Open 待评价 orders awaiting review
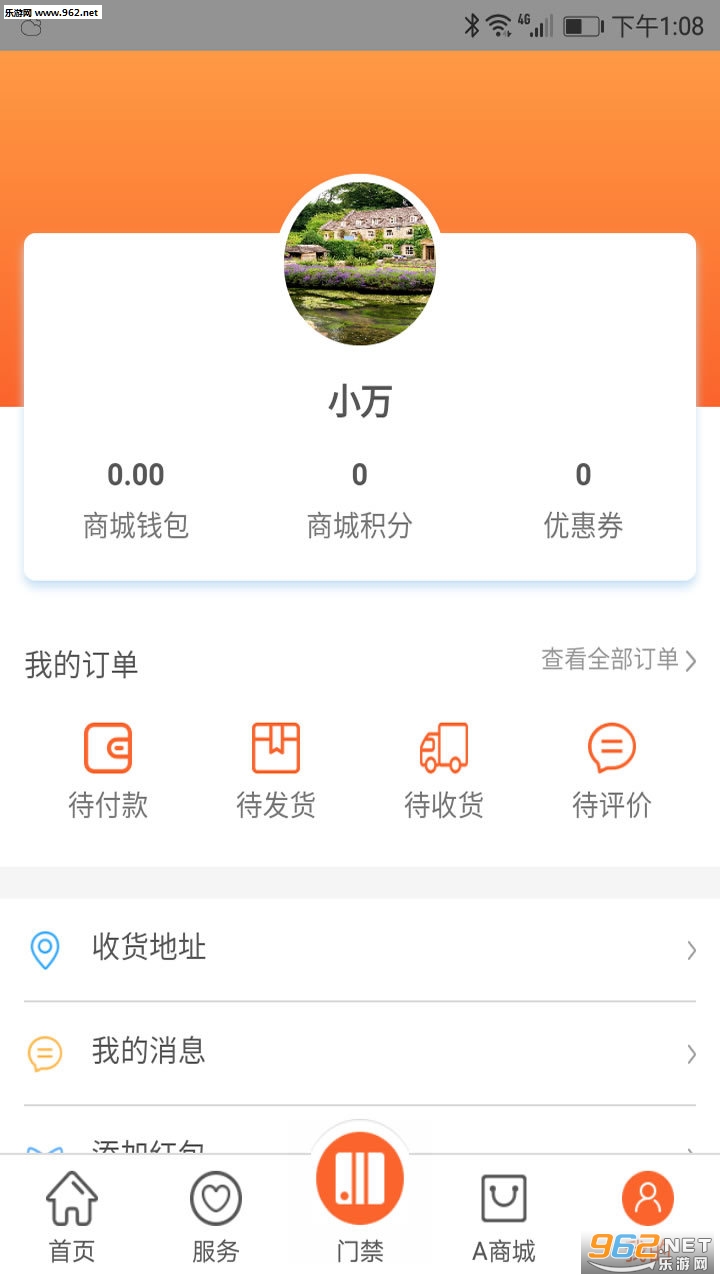Viewport: 720px width, 1280px height. click(x=611, y=770)
